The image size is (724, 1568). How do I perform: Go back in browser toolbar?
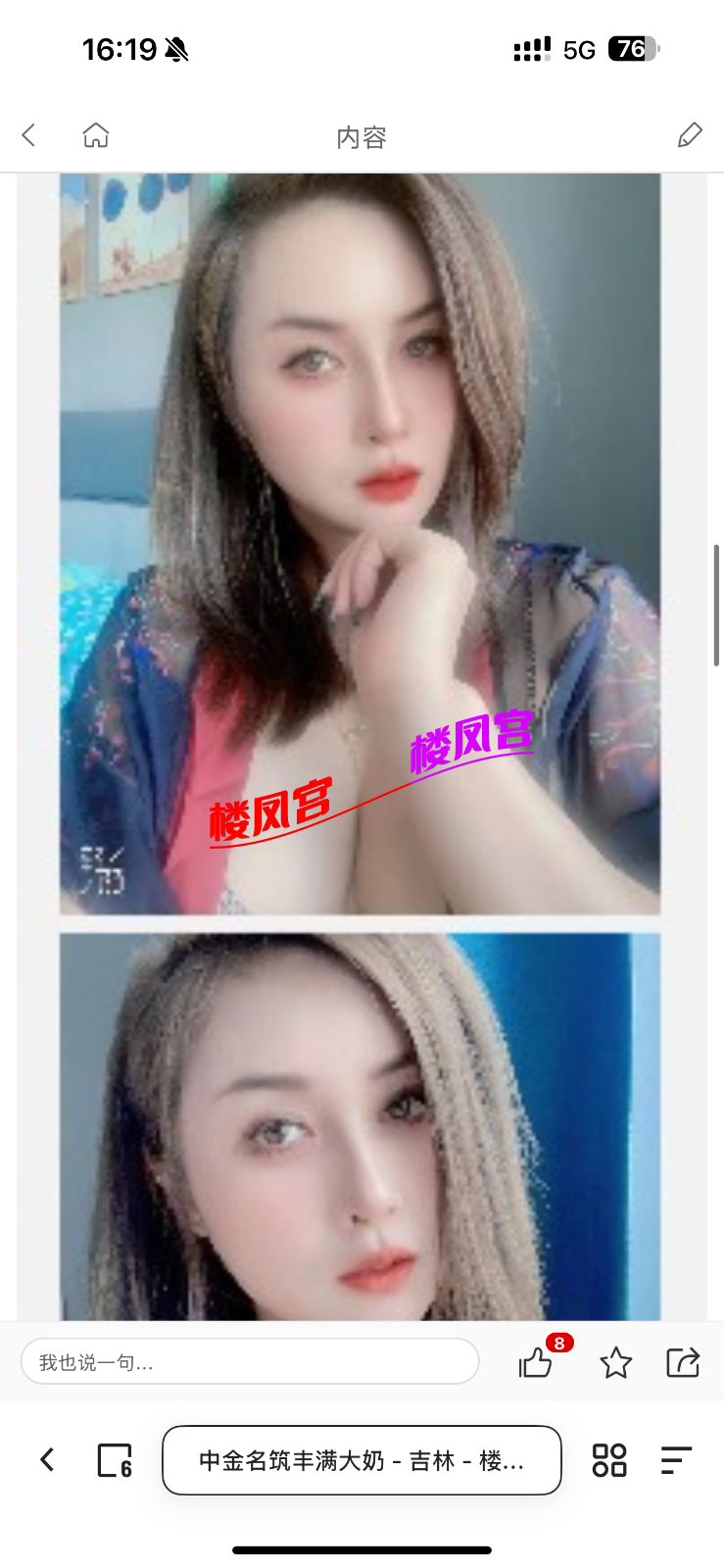tap(47, 1459)
